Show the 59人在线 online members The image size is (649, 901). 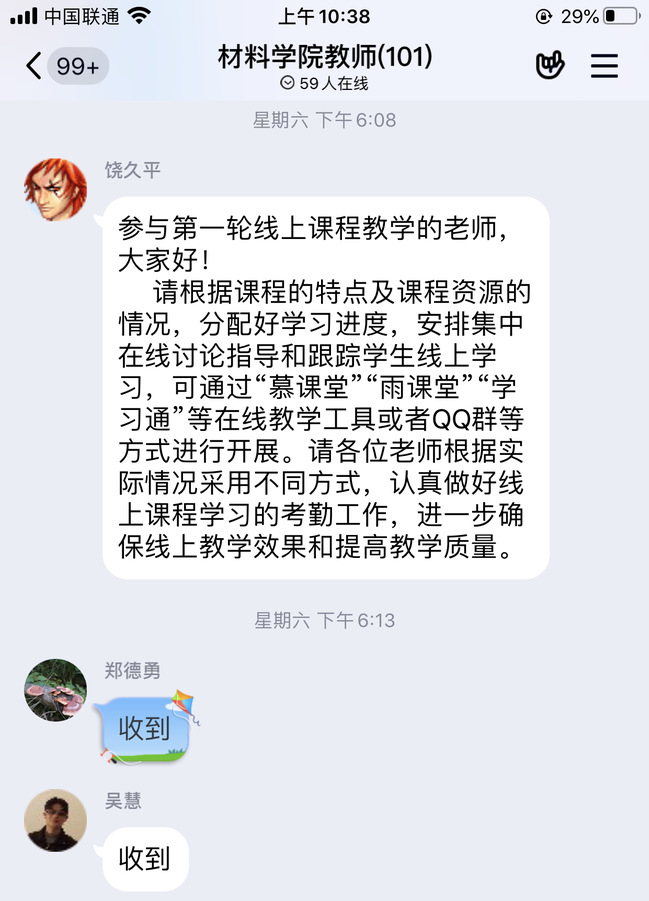325,84
